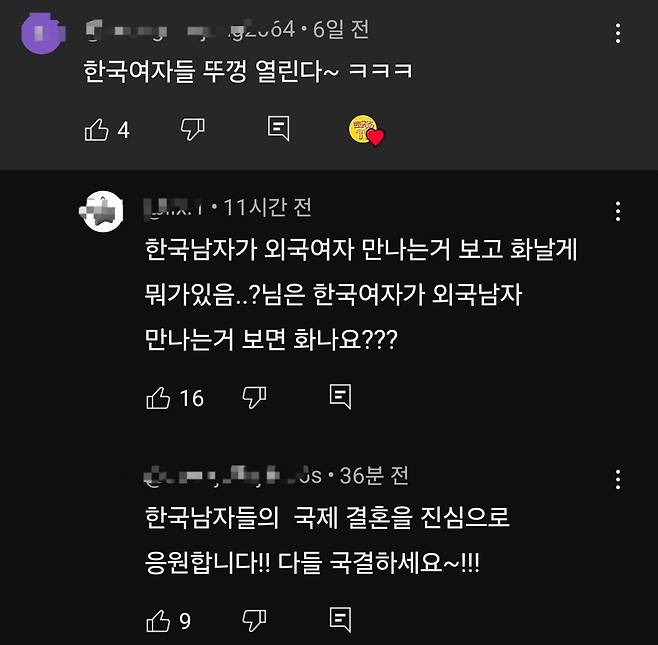Open overflow menu of the 36분 전 reply
The image size is (658, 645).
[620, 479]
